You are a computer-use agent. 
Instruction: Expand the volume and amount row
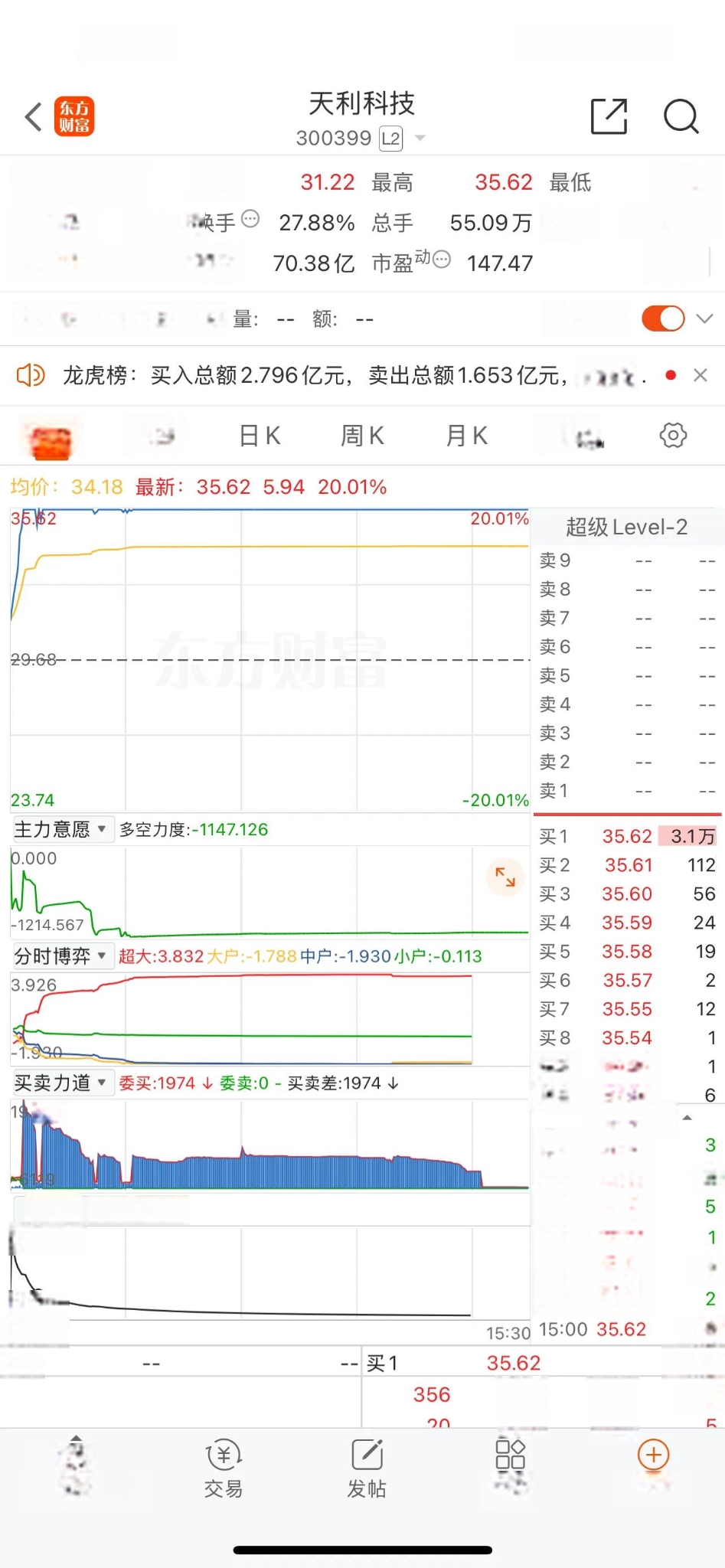click(x=704, y=318)
